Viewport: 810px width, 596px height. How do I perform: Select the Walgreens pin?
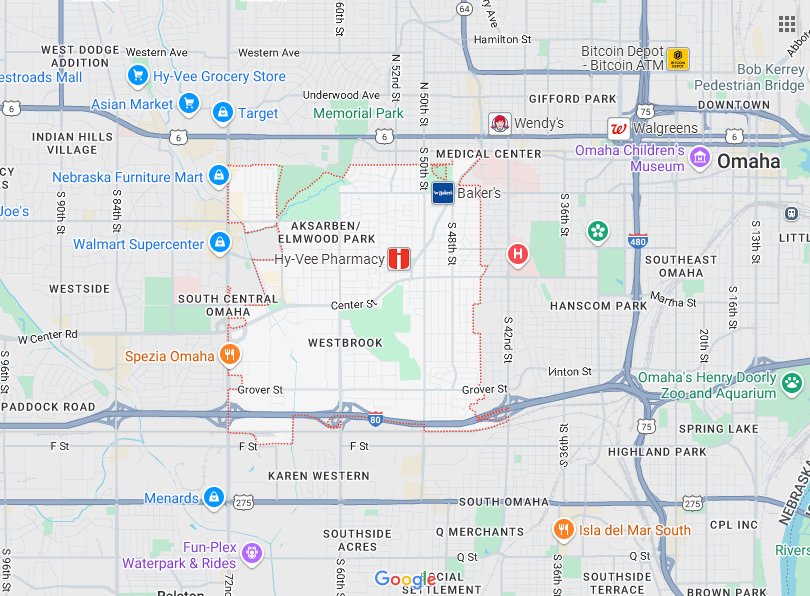[620, 128]
